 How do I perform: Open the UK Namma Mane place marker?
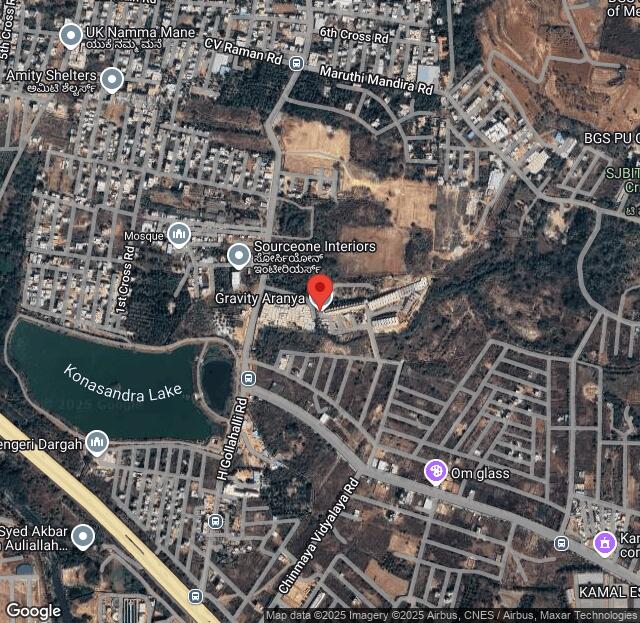71,36
